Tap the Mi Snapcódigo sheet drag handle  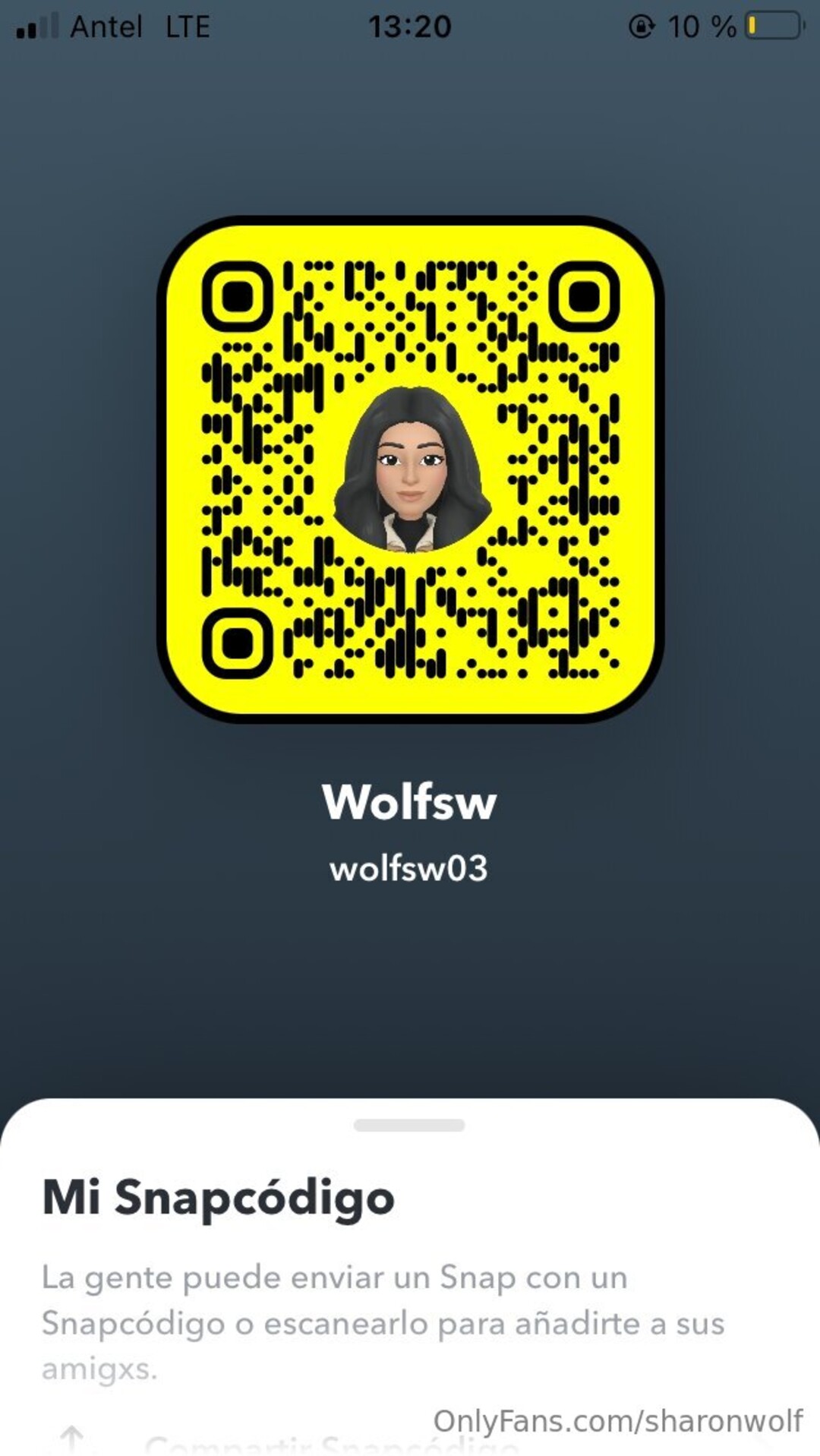point(409,1126)
